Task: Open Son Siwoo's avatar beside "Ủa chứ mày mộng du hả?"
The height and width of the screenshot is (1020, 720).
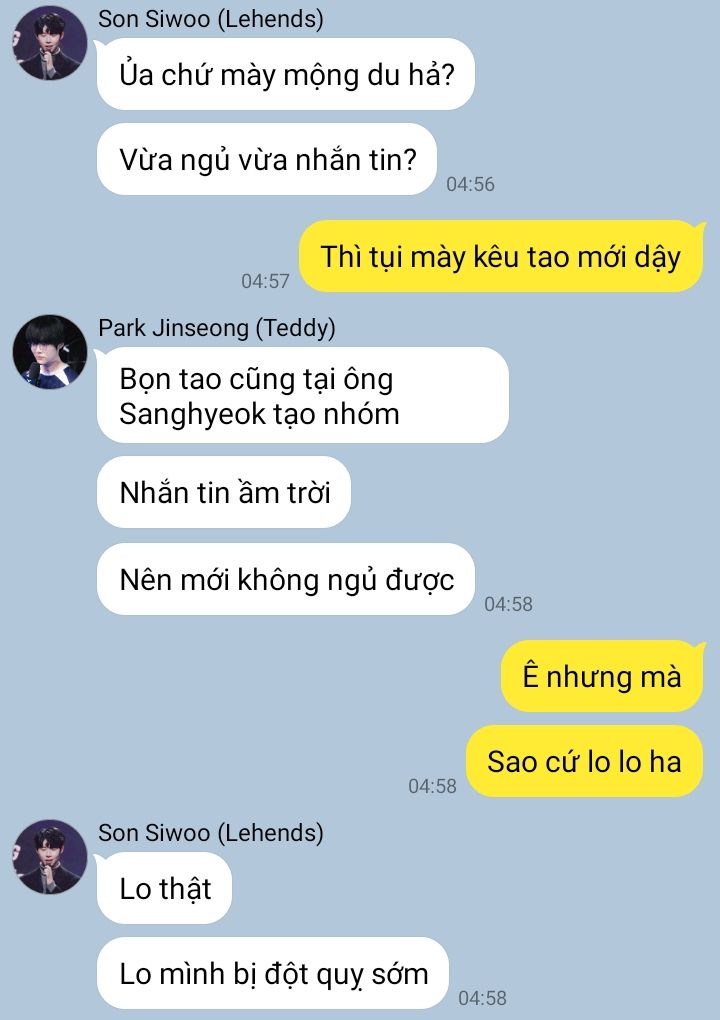Action: pyautogui.click(x=50, y=43)
